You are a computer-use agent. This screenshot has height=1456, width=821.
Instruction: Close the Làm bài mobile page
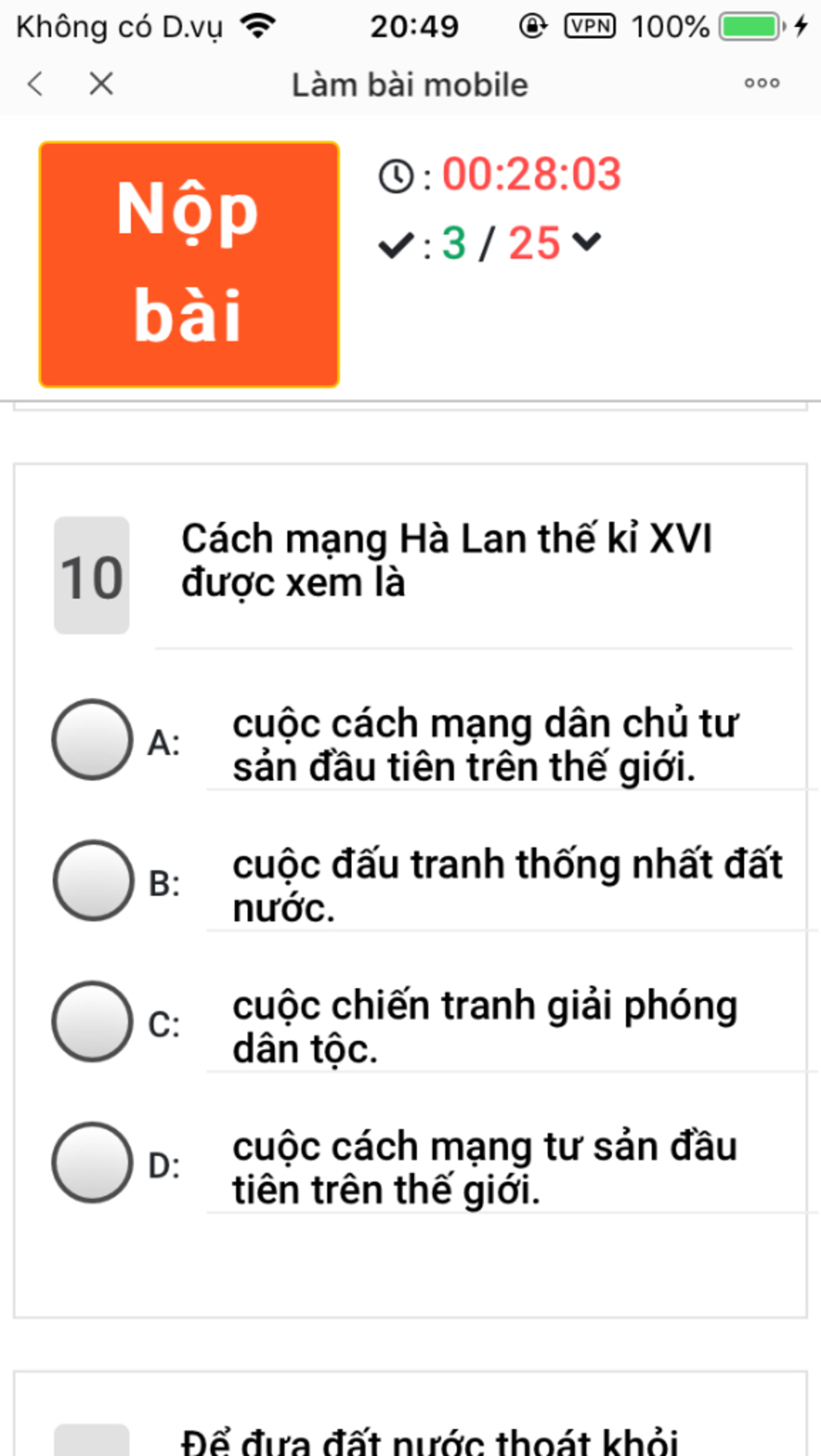(x=101, y=83)
